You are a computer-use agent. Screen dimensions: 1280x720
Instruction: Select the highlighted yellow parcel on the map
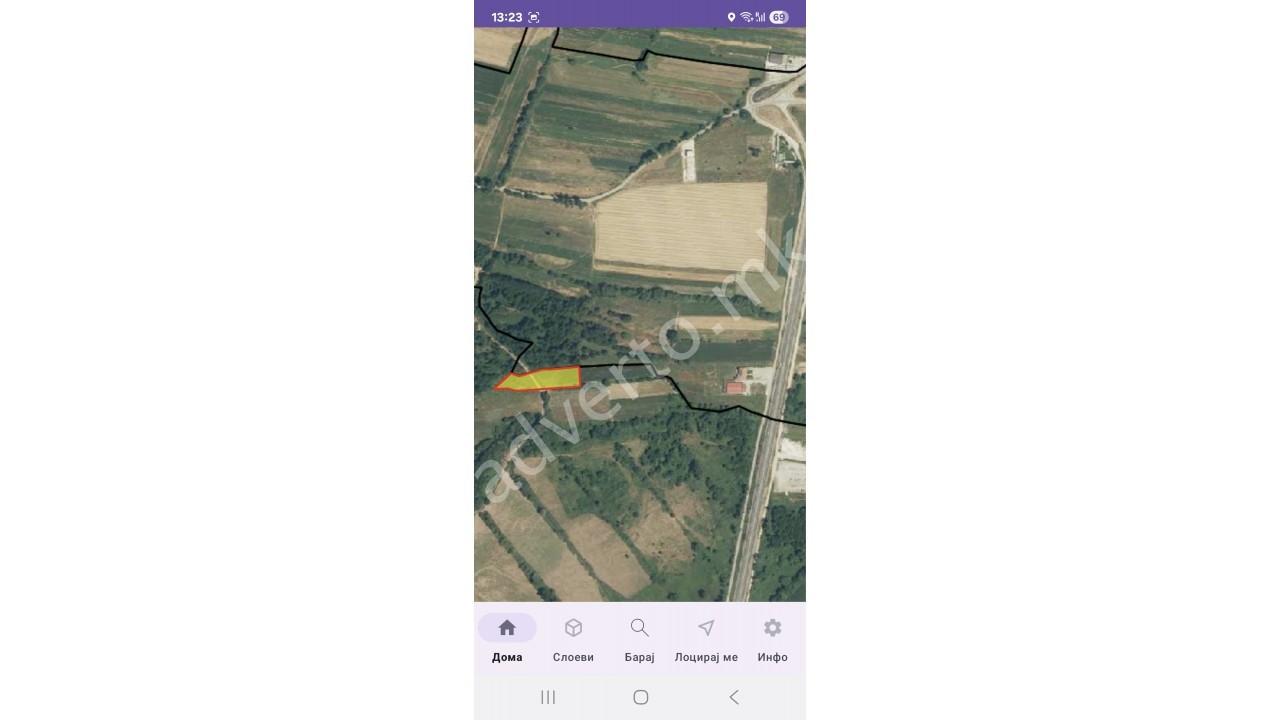tap(545, 379)
